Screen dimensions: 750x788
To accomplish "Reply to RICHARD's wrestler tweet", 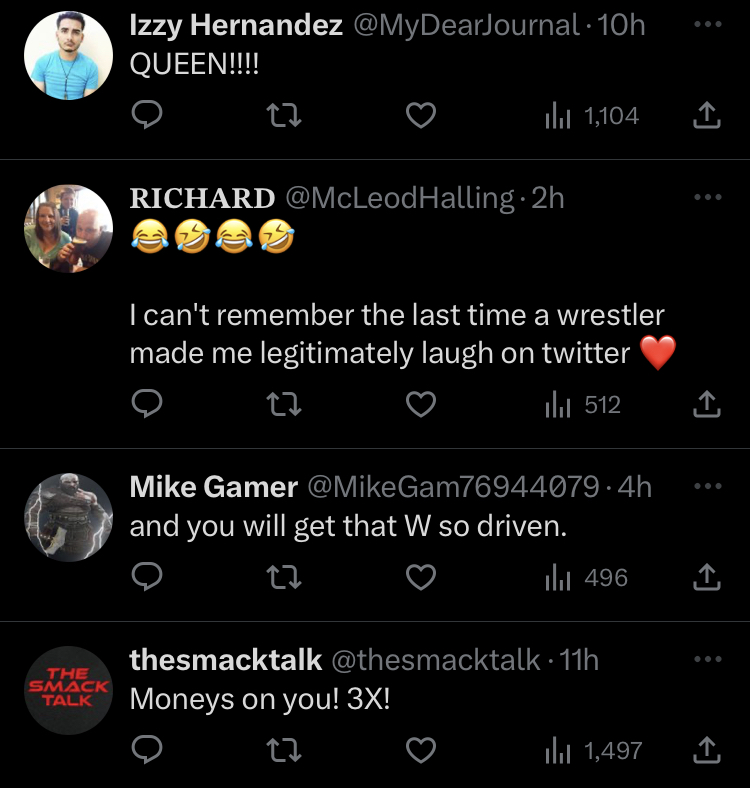I will click(x=148, y=405).
